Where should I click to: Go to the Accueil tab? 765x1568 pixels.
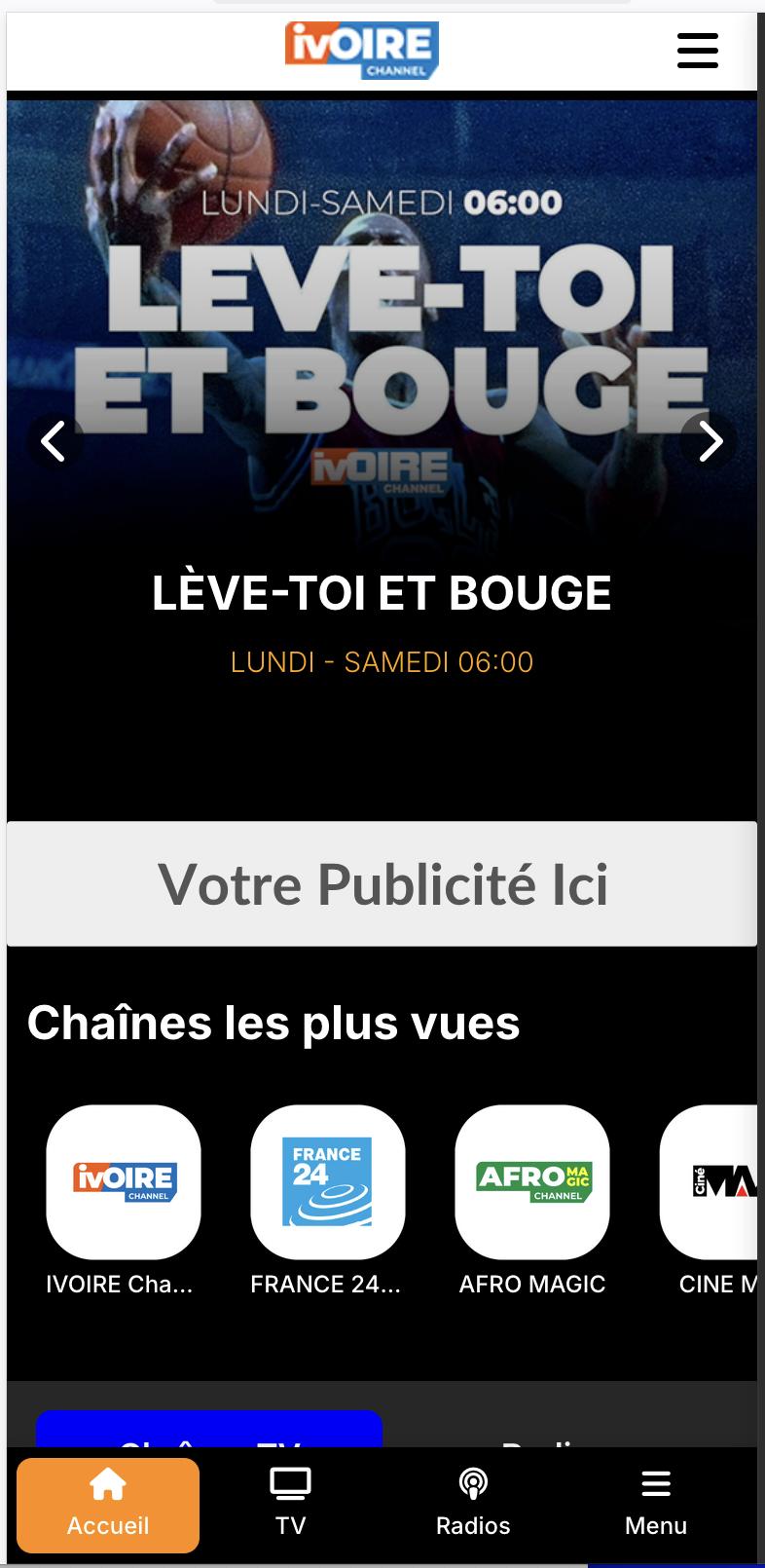(108, 1504)
